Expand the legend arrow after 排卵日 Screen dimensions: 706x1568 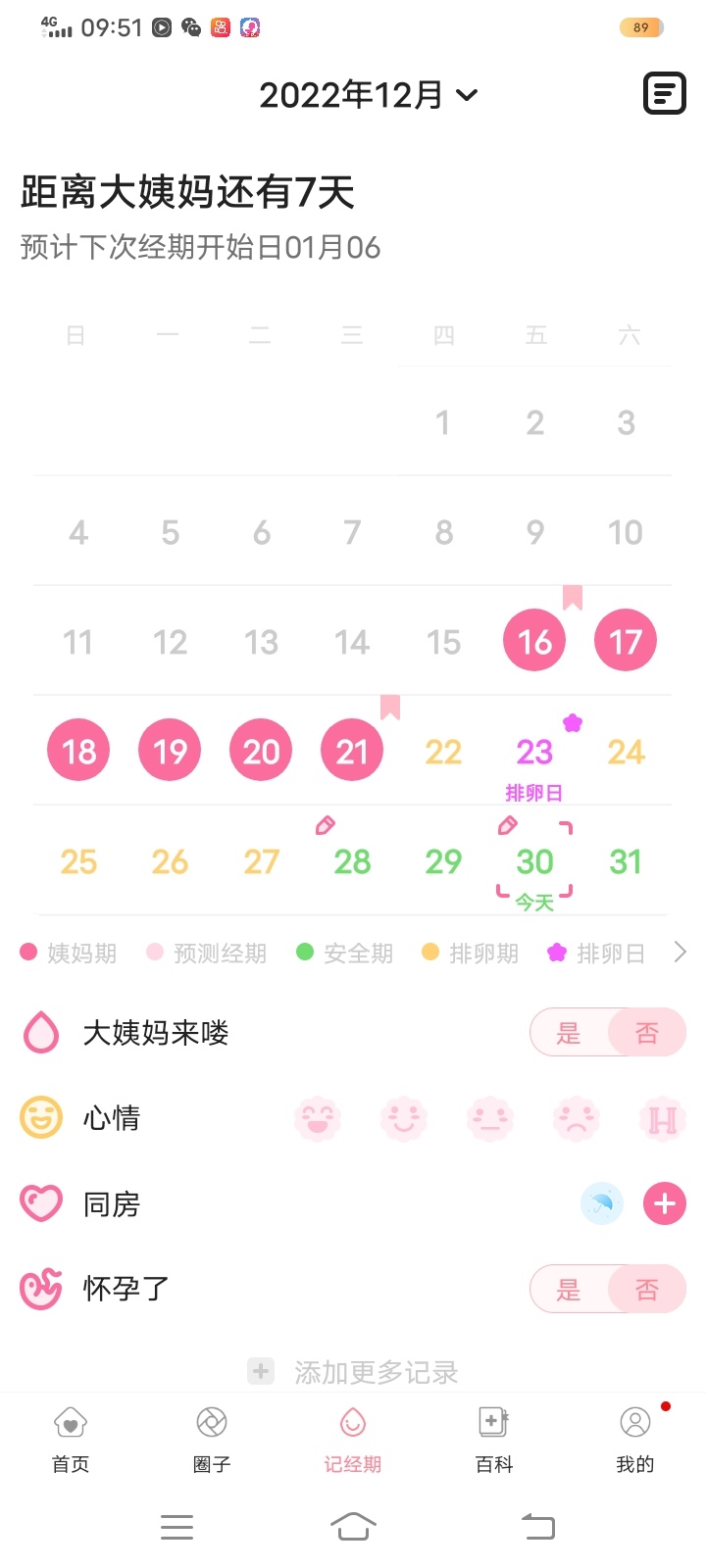coord(680,952)
